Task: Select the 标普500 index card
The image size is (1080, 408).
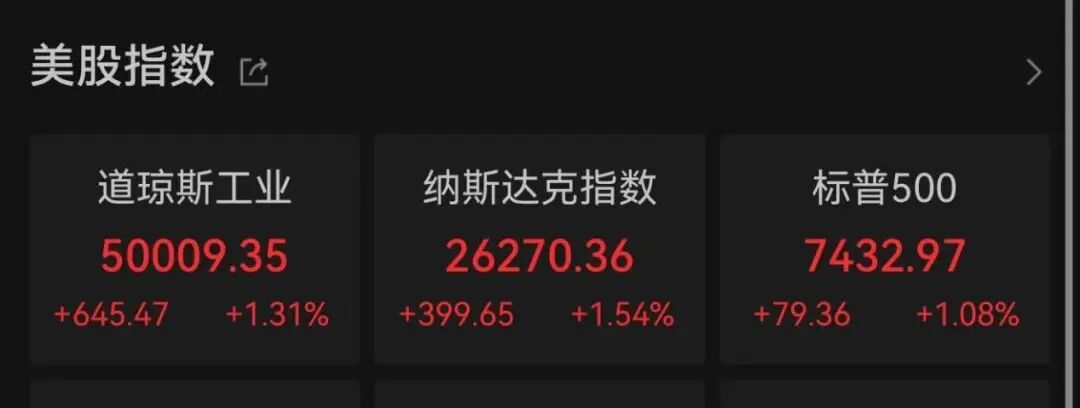Action: click(885, 249)
